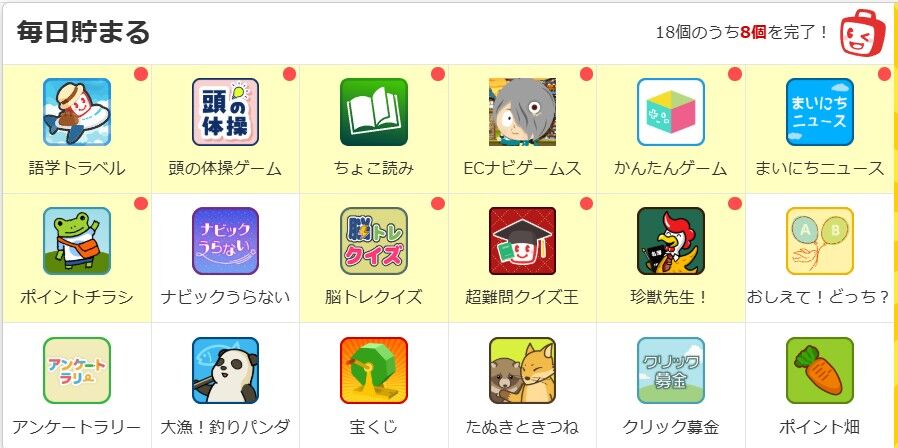Open アンケートラリー
898x448 pixels.
click(77, 386)
